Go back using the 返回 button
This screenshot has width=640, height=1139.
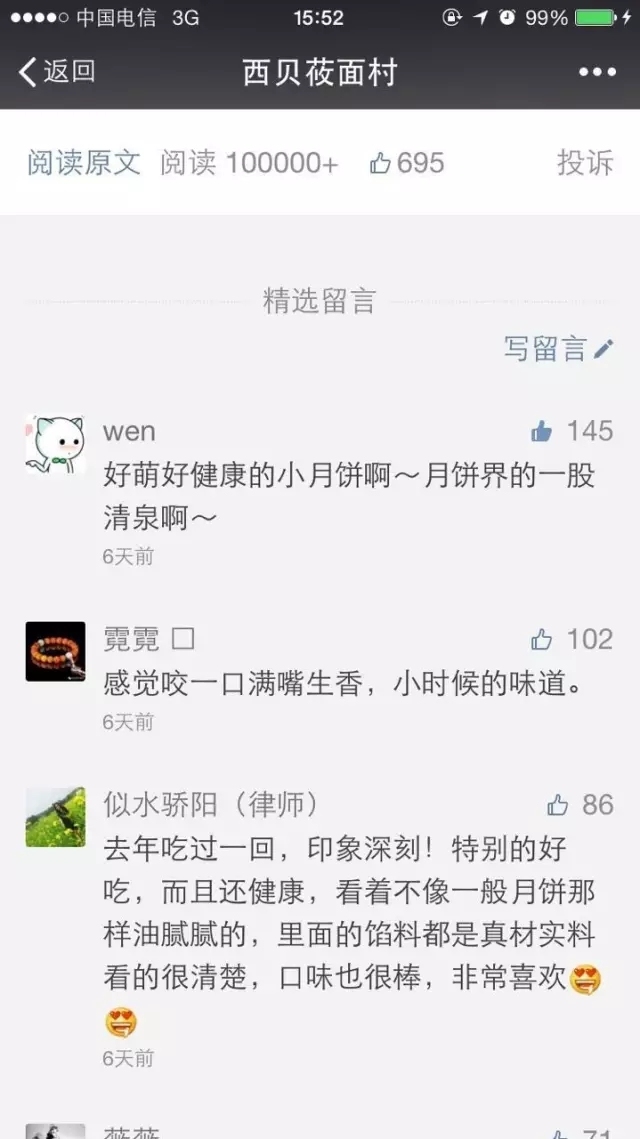point(57,71)
